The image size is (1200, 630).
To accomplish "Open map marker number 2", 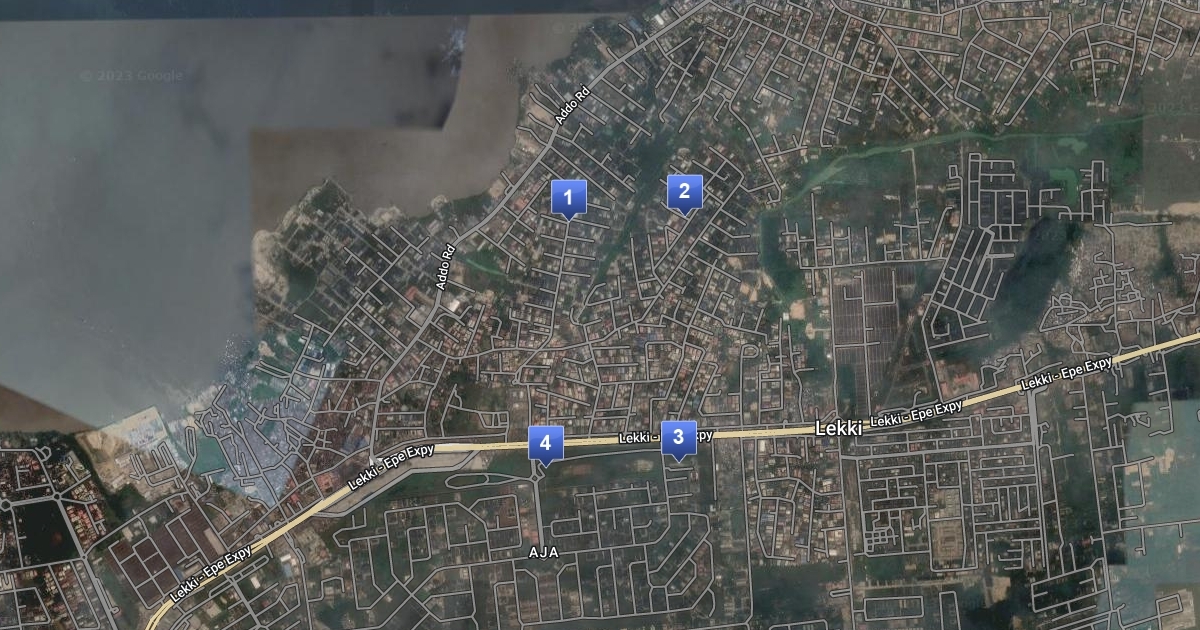I will pos(684,191).
